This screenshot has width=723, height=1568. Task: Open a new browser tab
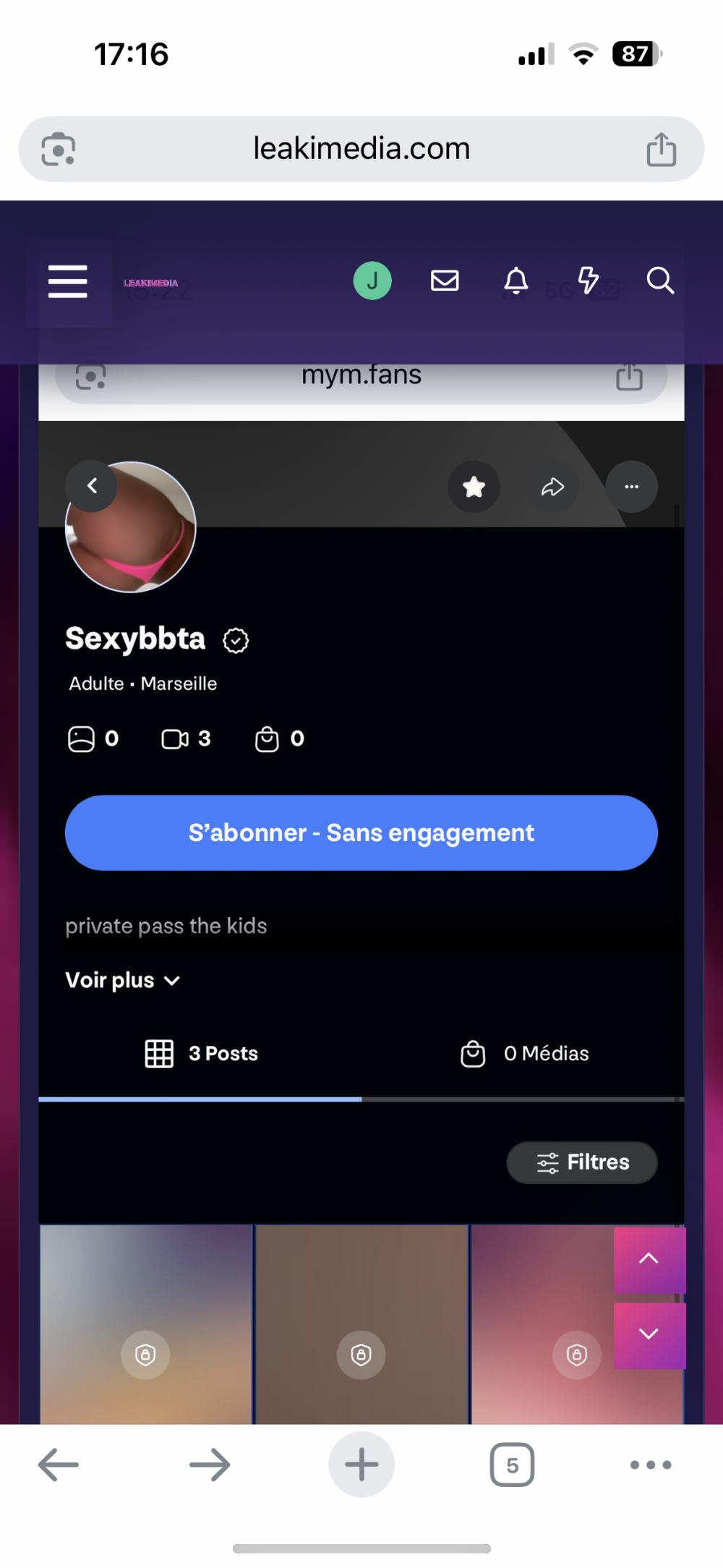click(361, 1465)
